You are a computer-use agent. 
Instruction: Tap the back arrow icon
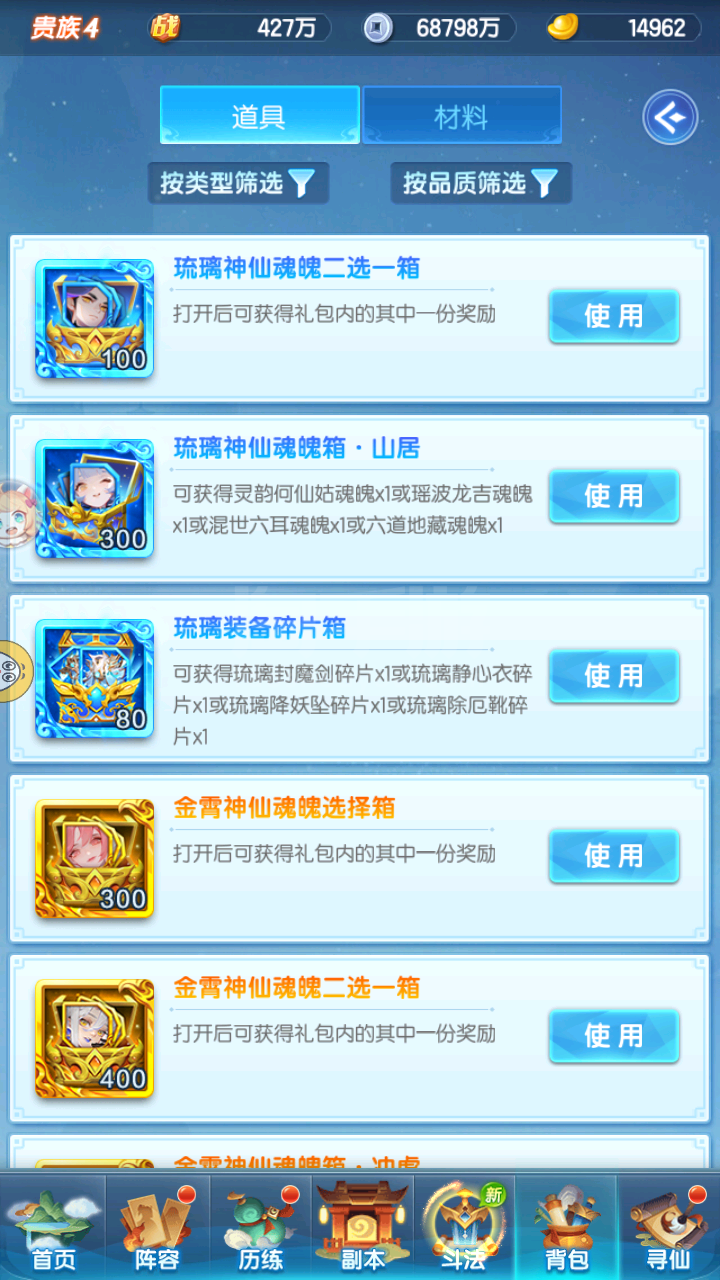669,118
